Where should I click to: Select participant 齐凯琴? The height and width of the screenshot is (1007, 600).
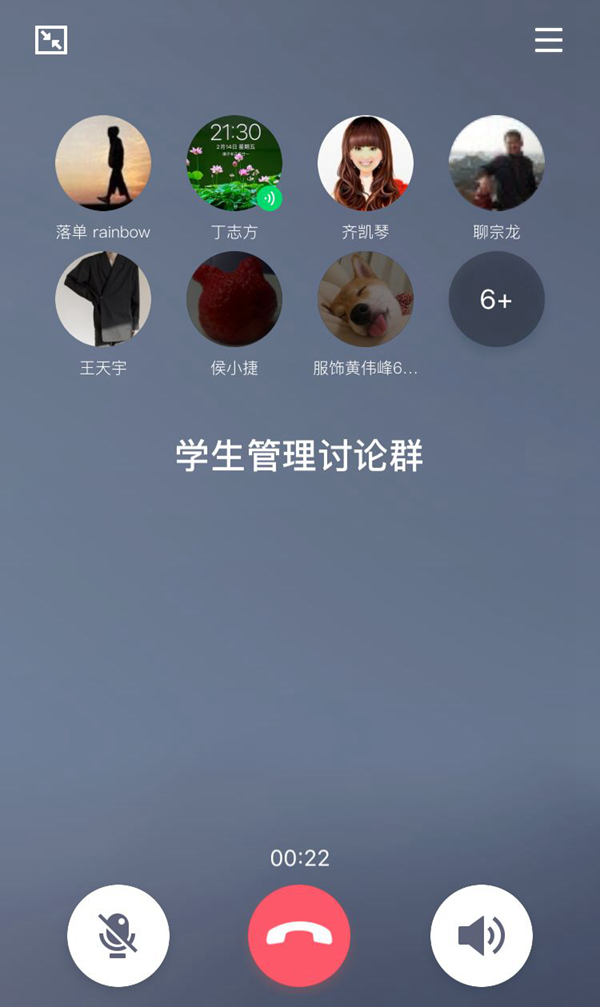pyautogui.click(x=365, y=163)
